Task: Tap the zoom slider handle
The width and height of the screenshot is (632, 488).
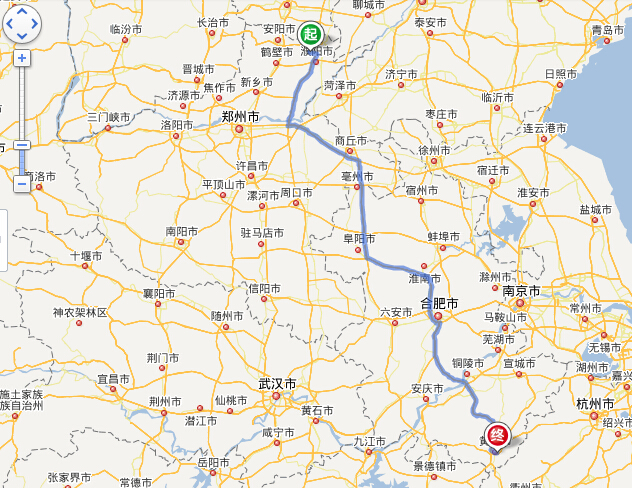Action: point(22,145)
